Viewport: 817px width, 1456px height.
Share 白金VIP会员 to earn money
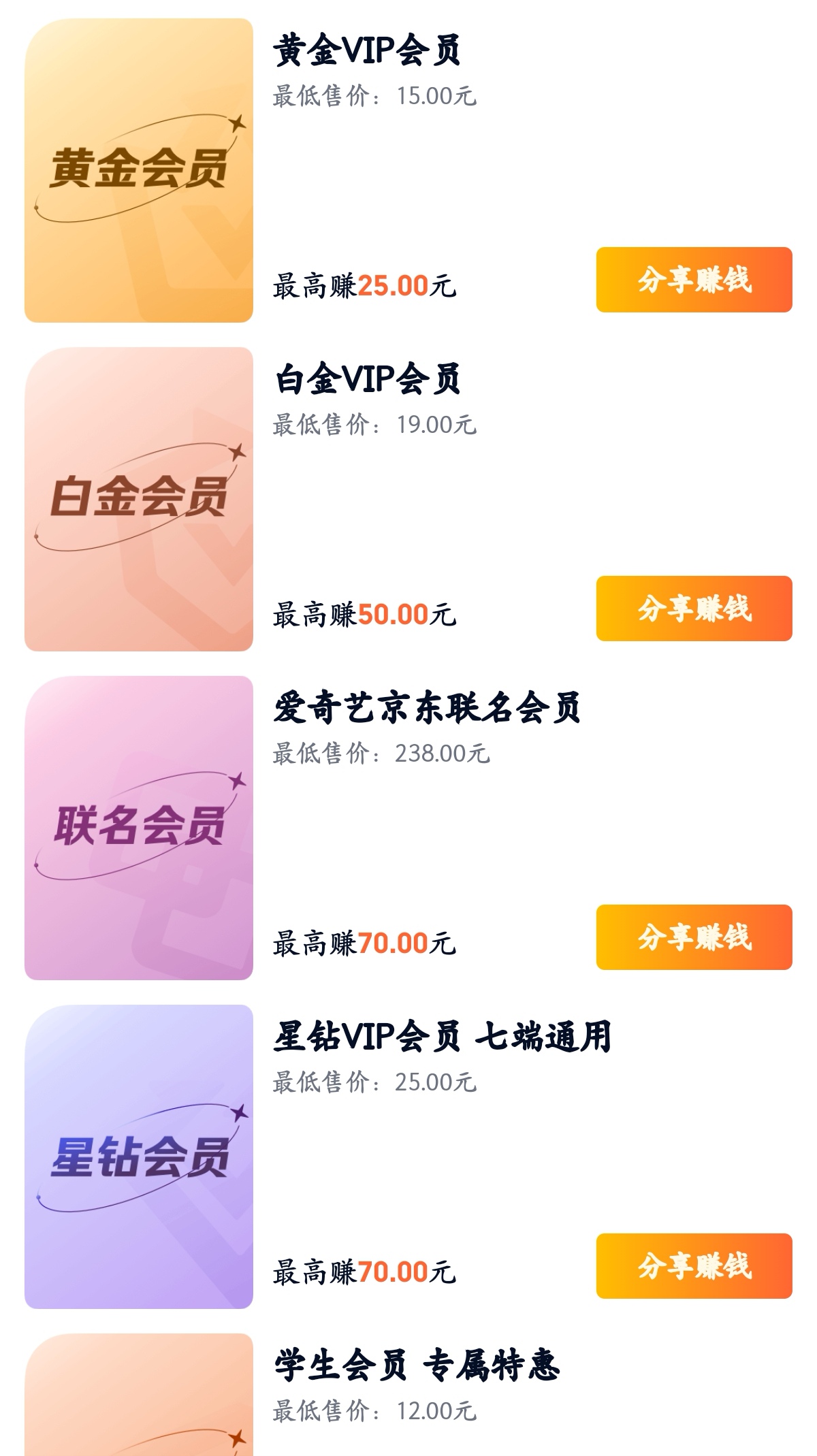(x=694, y=609)
